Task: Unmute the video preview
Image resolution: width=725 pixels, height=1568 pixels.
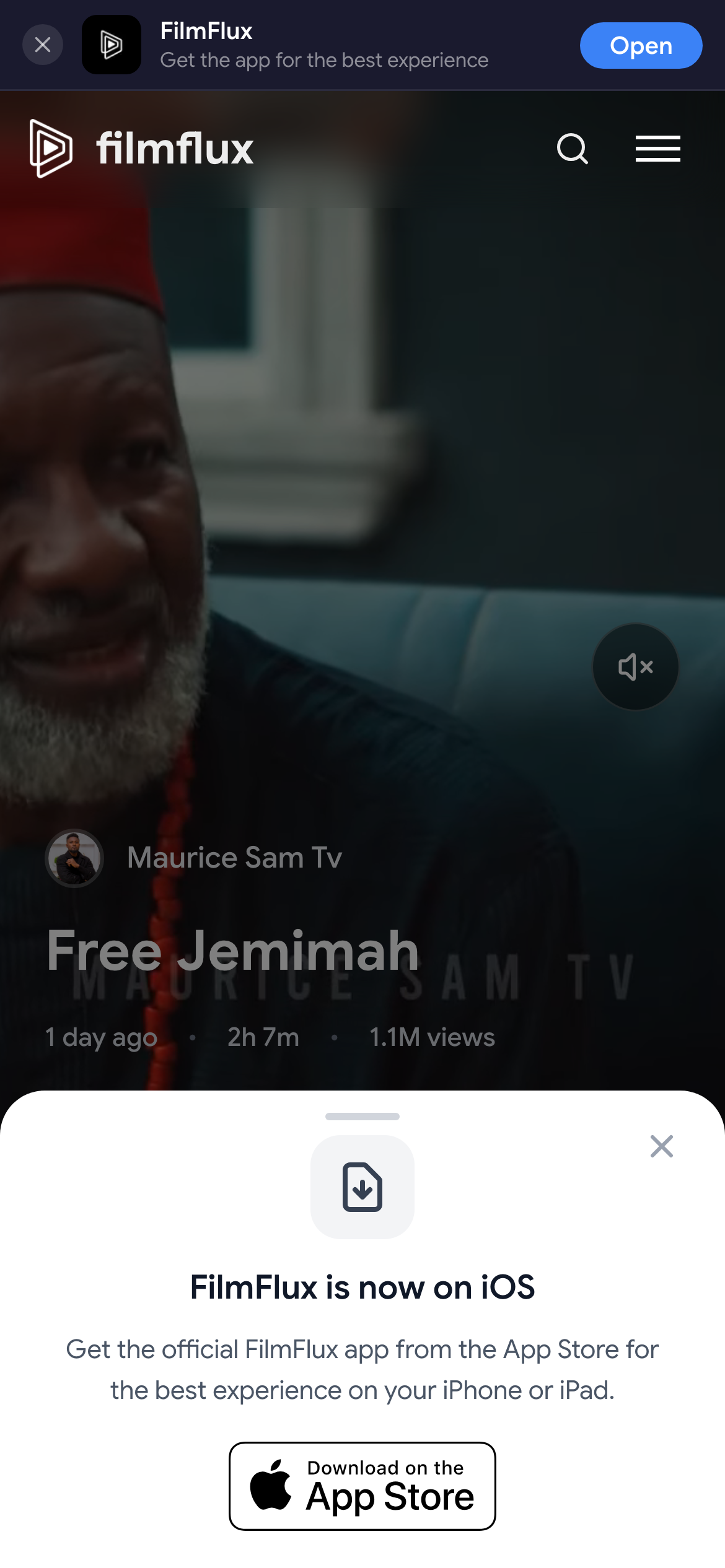Action: (x=635, y=667)
